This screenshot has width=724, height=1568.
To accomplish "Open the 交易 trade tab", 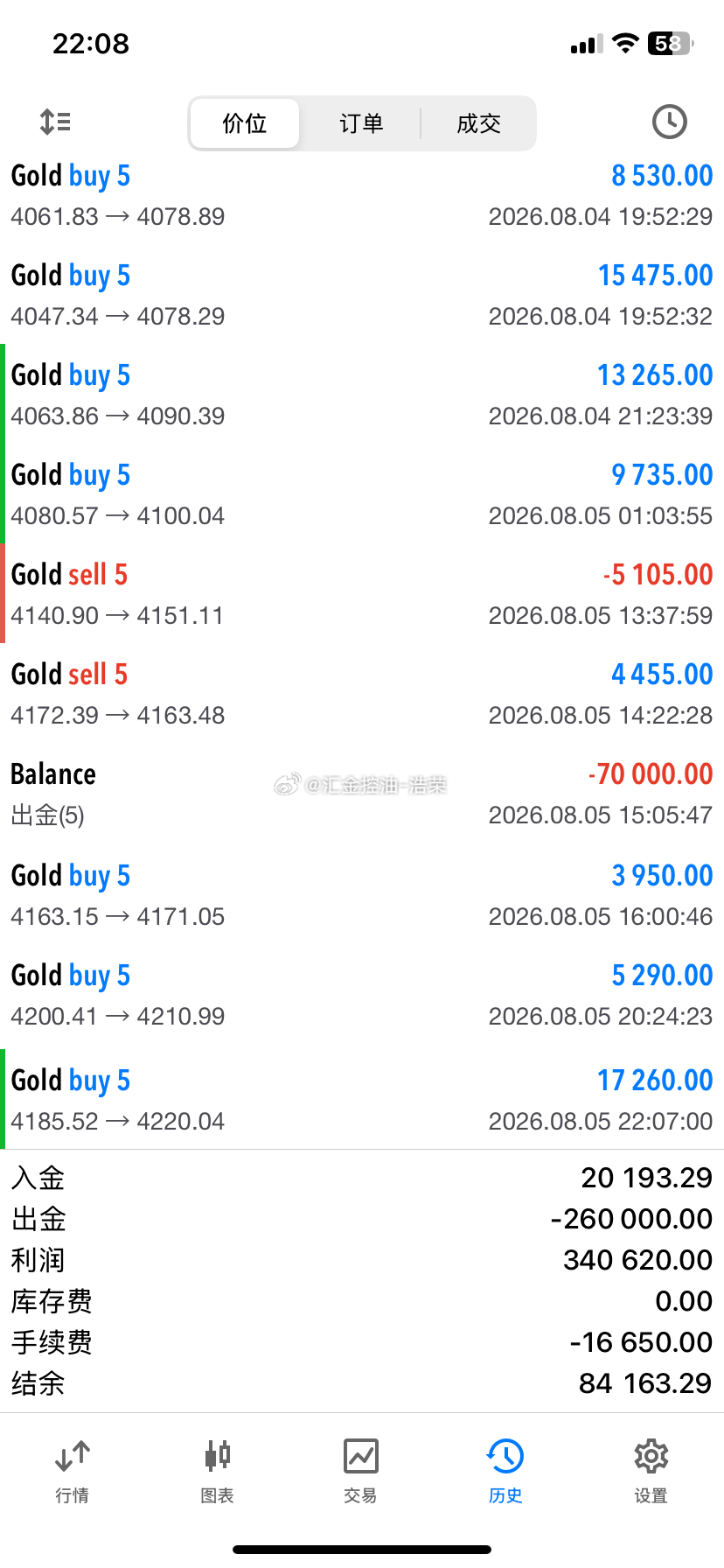I will point(361,1471).
